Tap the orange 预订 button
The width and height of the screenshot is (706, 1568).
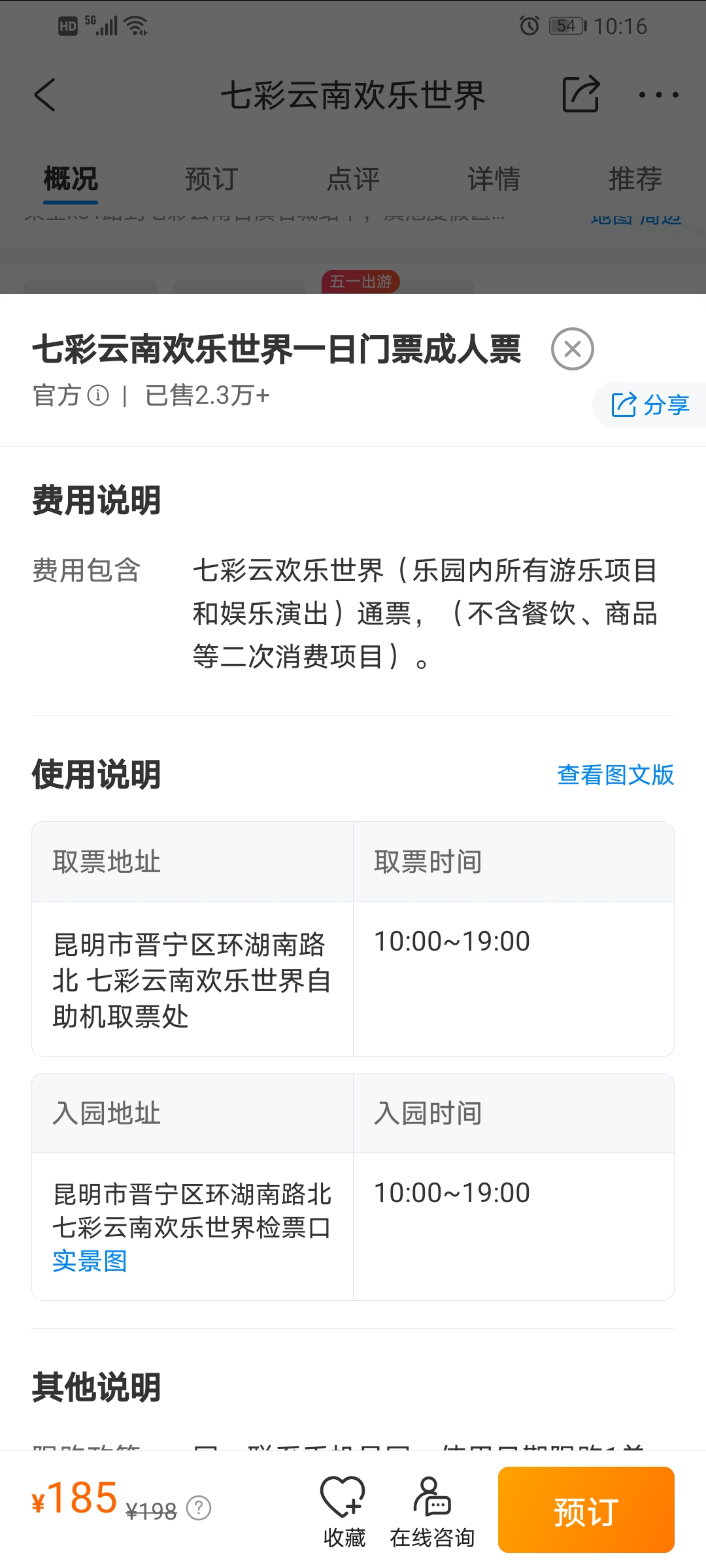586,1510
